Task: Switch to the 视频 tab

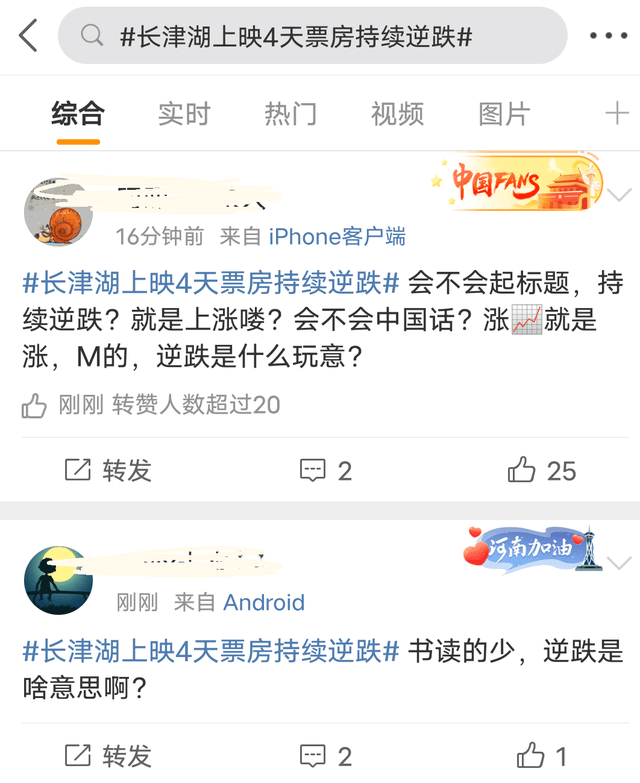Action: coord(397,114)
